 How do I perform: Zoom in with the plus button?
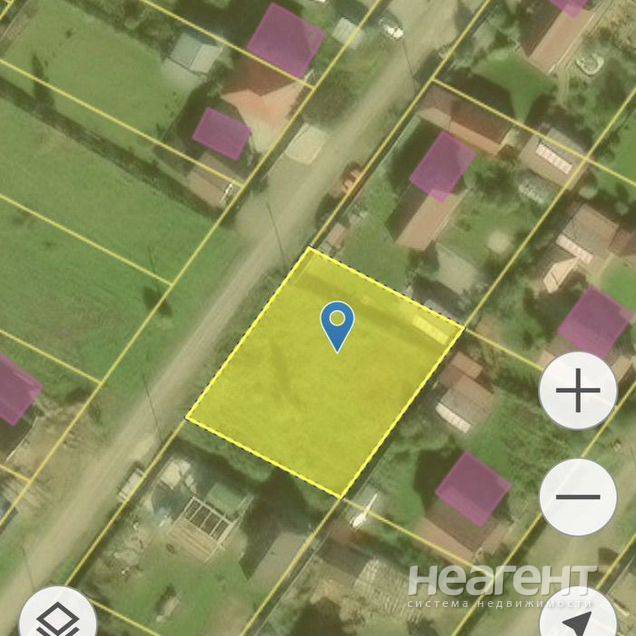tap(577, 391)
